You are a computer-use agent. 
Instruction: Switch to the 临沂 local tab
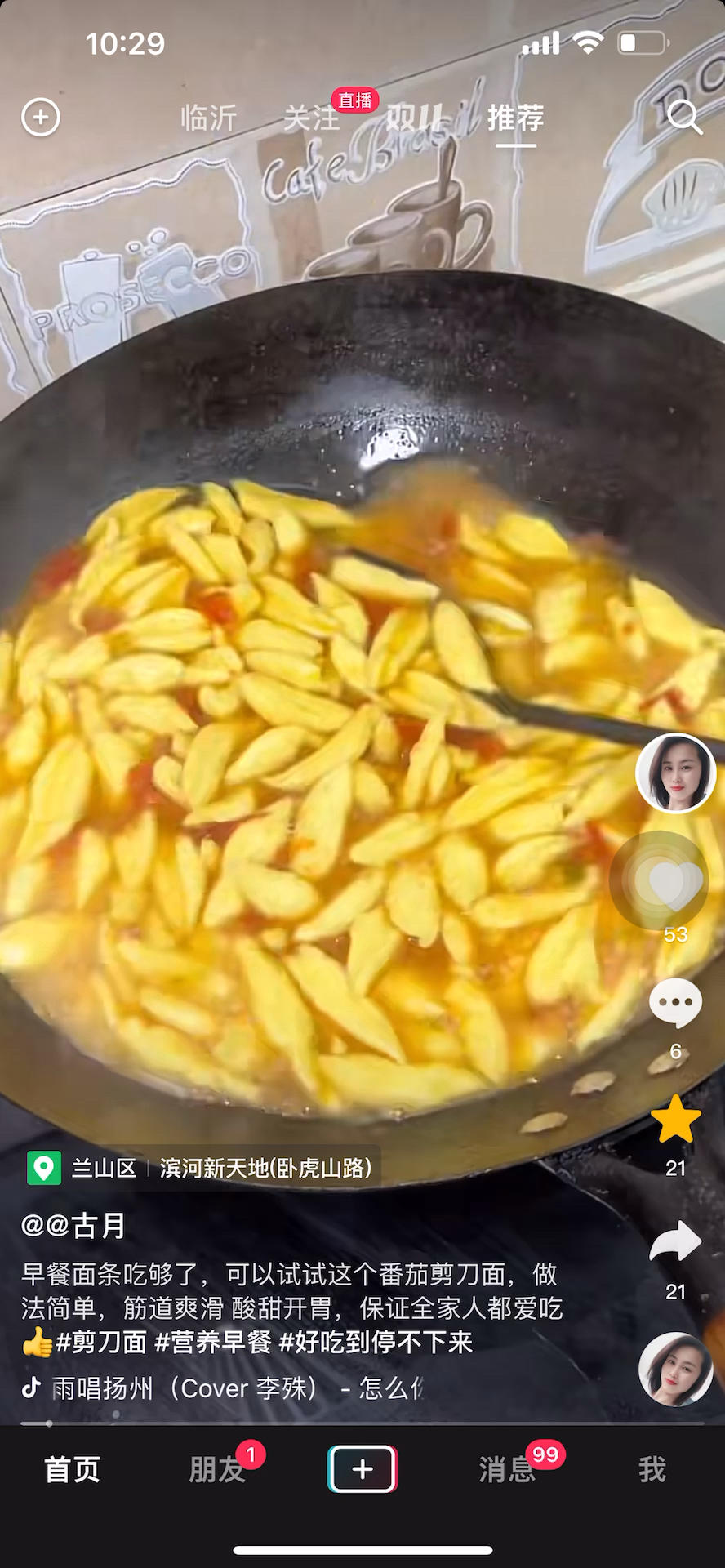pos(209,118)
